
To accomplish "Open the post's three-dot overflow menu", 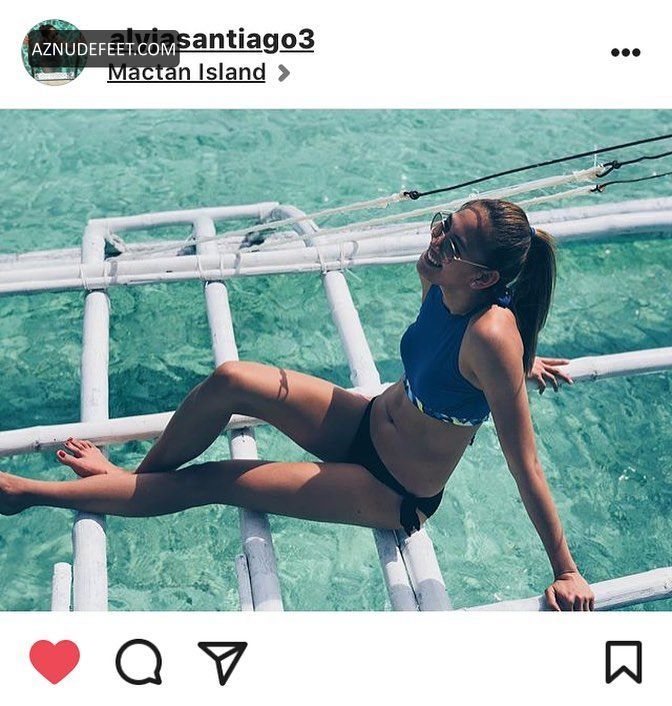I will pos(626,53).
